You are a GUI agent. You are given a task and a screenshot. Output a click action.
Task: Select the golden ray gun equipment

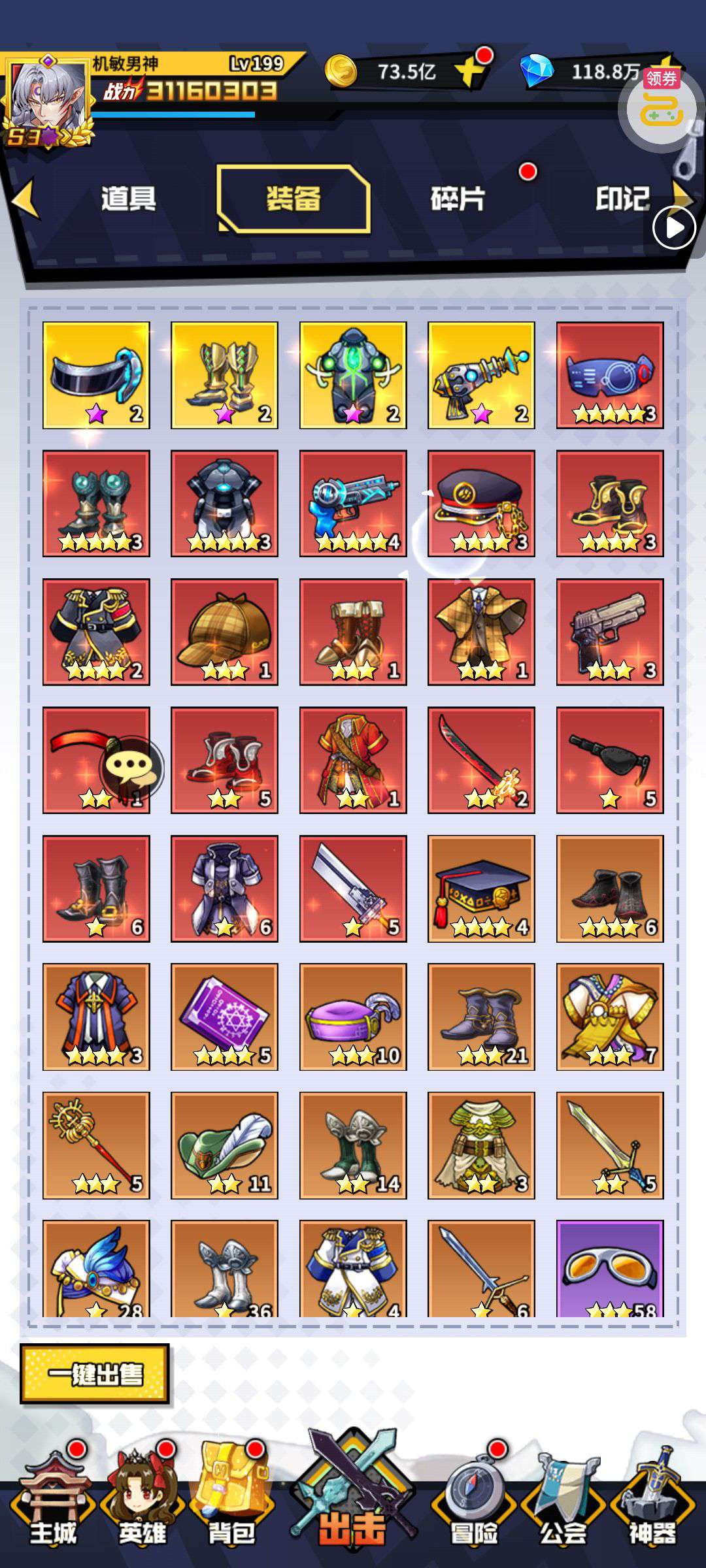point(481,375)
